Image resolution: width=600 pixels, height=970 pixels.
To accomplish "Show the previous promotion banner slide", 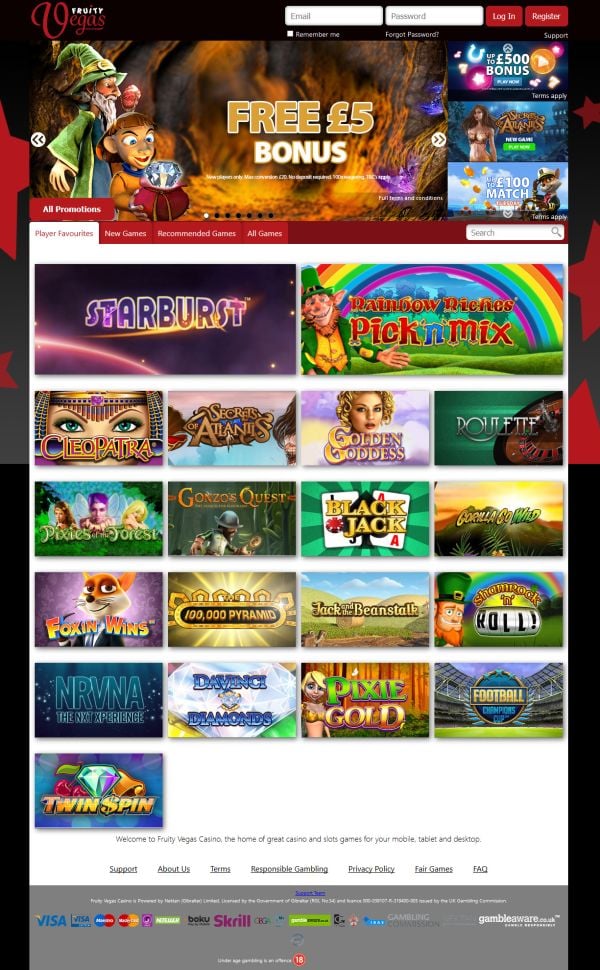I will tap(38, 140).
